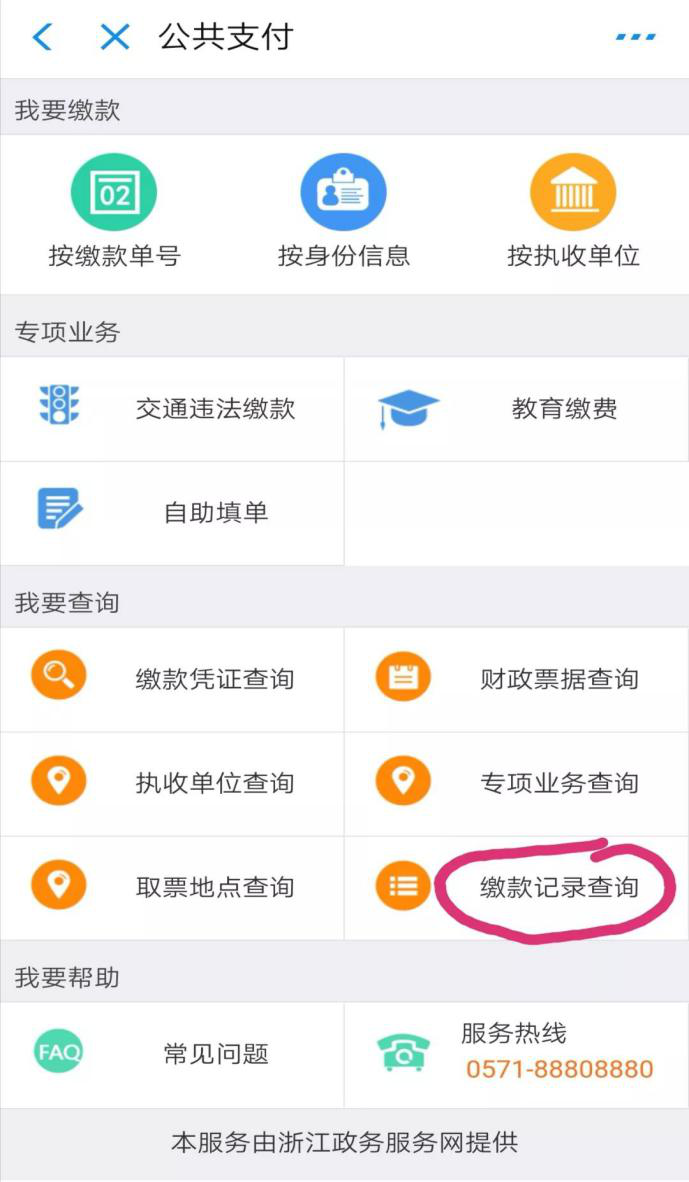Screen dimensions: 689x1182
Task: Open 专项业务查询
Action: click(516, 783)
